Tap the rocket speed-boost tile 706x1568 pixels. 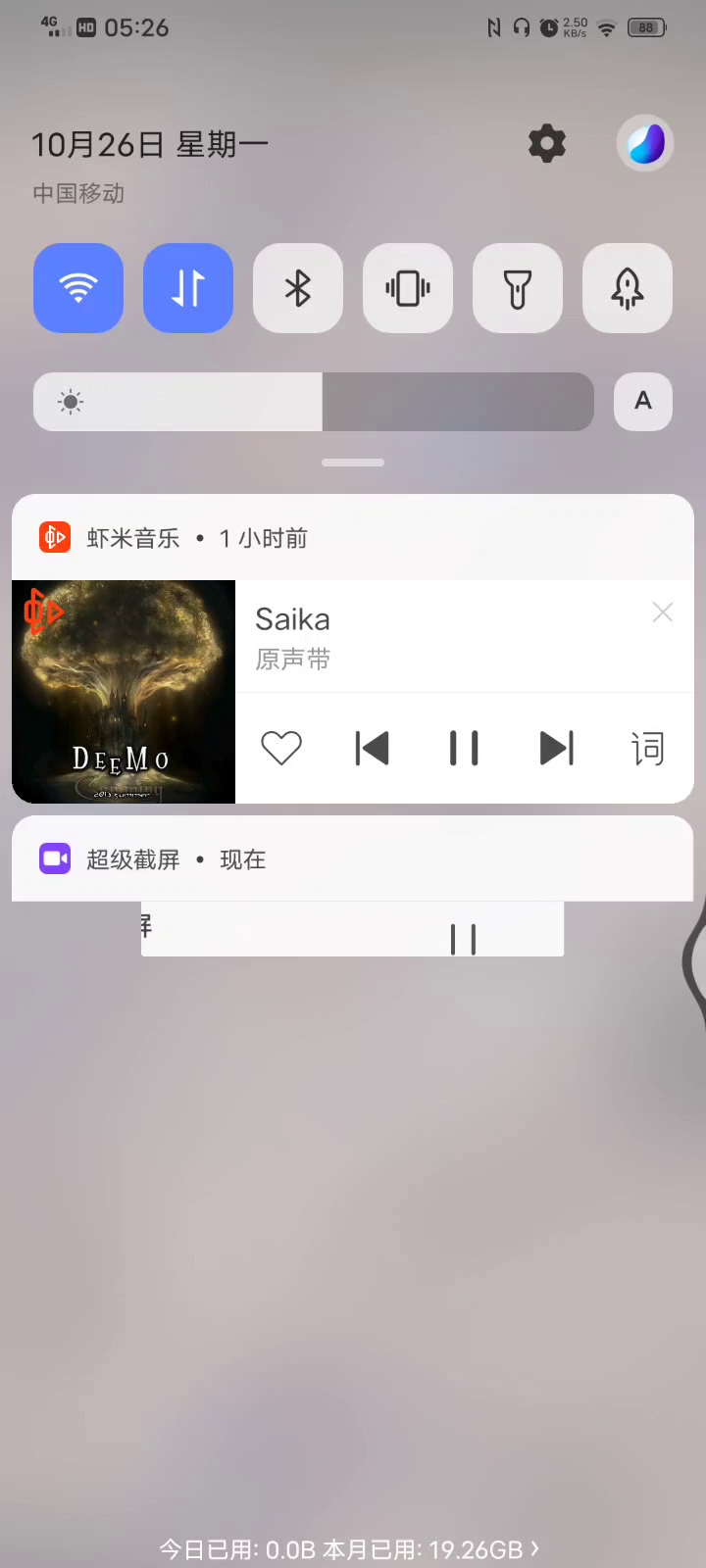[628, 288]
